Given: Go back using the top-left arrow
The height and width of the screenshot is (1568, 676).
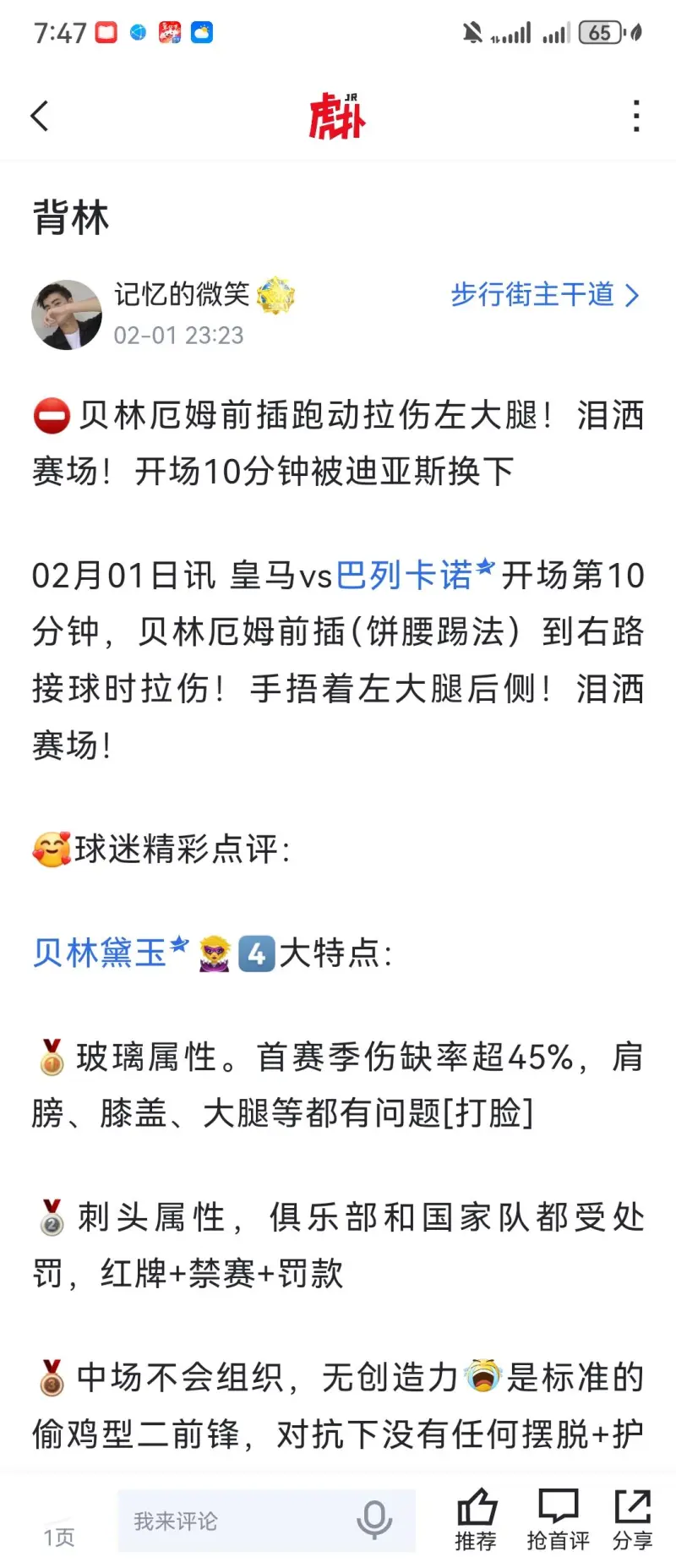Looking at the screenshot, I should [40, 116].
